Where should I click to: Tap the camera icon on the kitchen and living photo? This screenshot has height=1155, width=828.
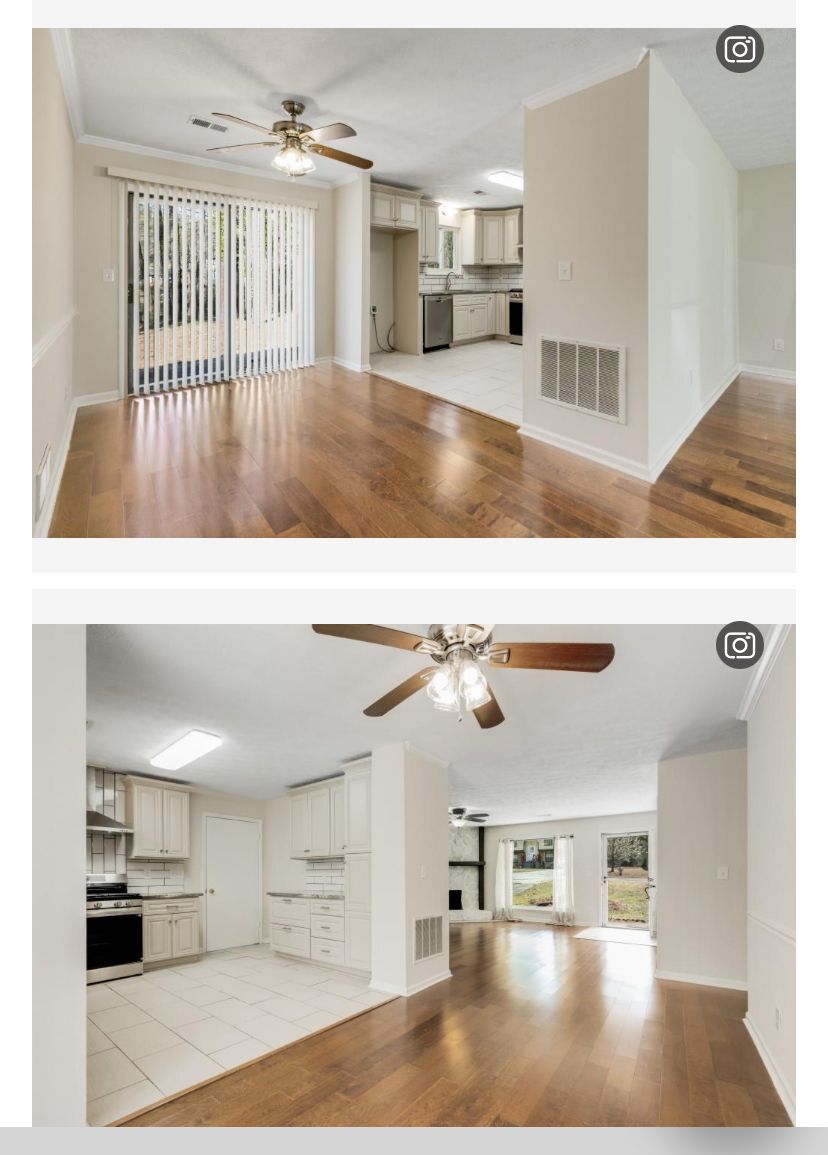coord(740,645)
